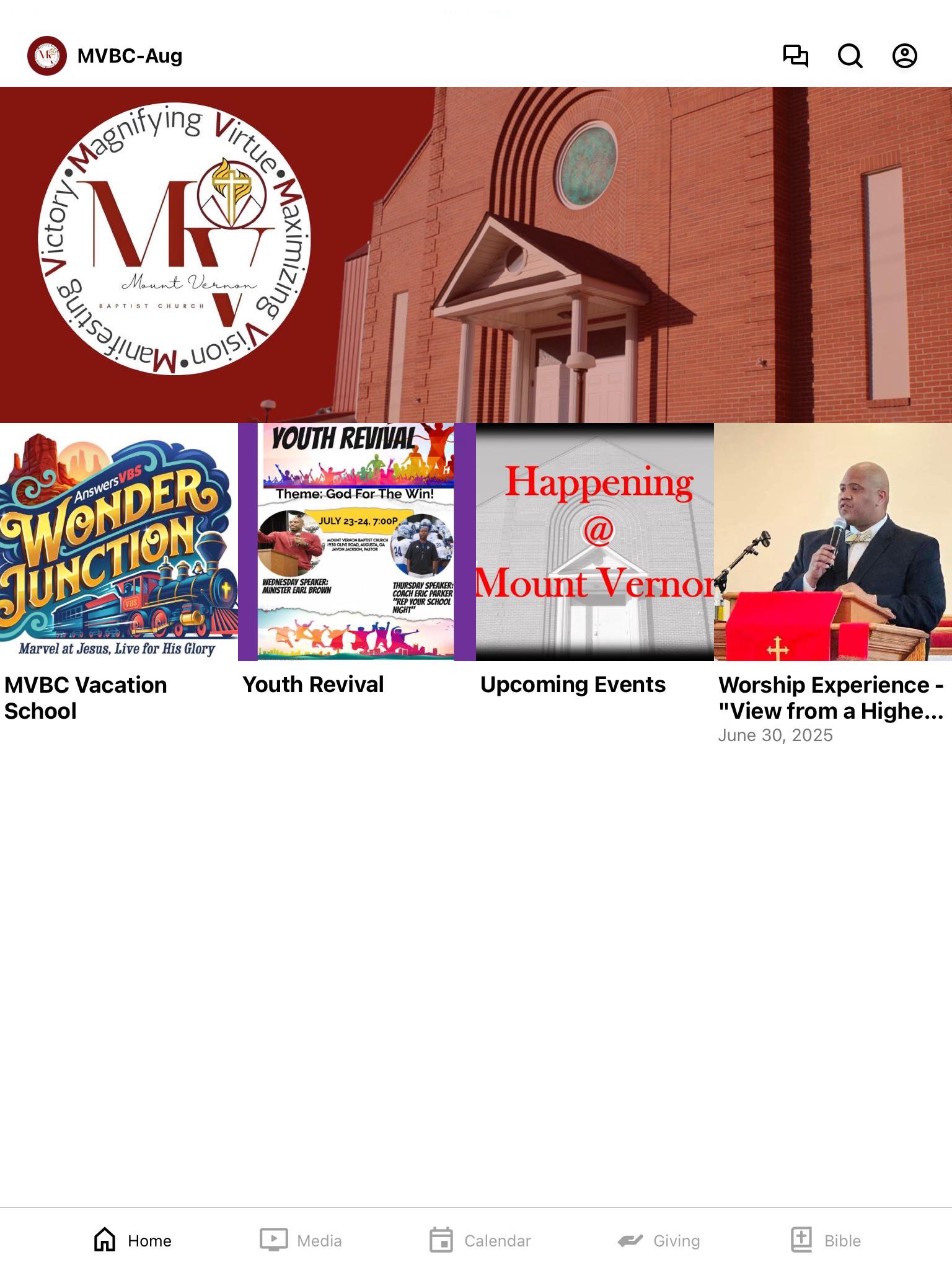Open the messaging chat icon
The image size is (952, 1270).
pyautogui.click(x=795, y=56)
